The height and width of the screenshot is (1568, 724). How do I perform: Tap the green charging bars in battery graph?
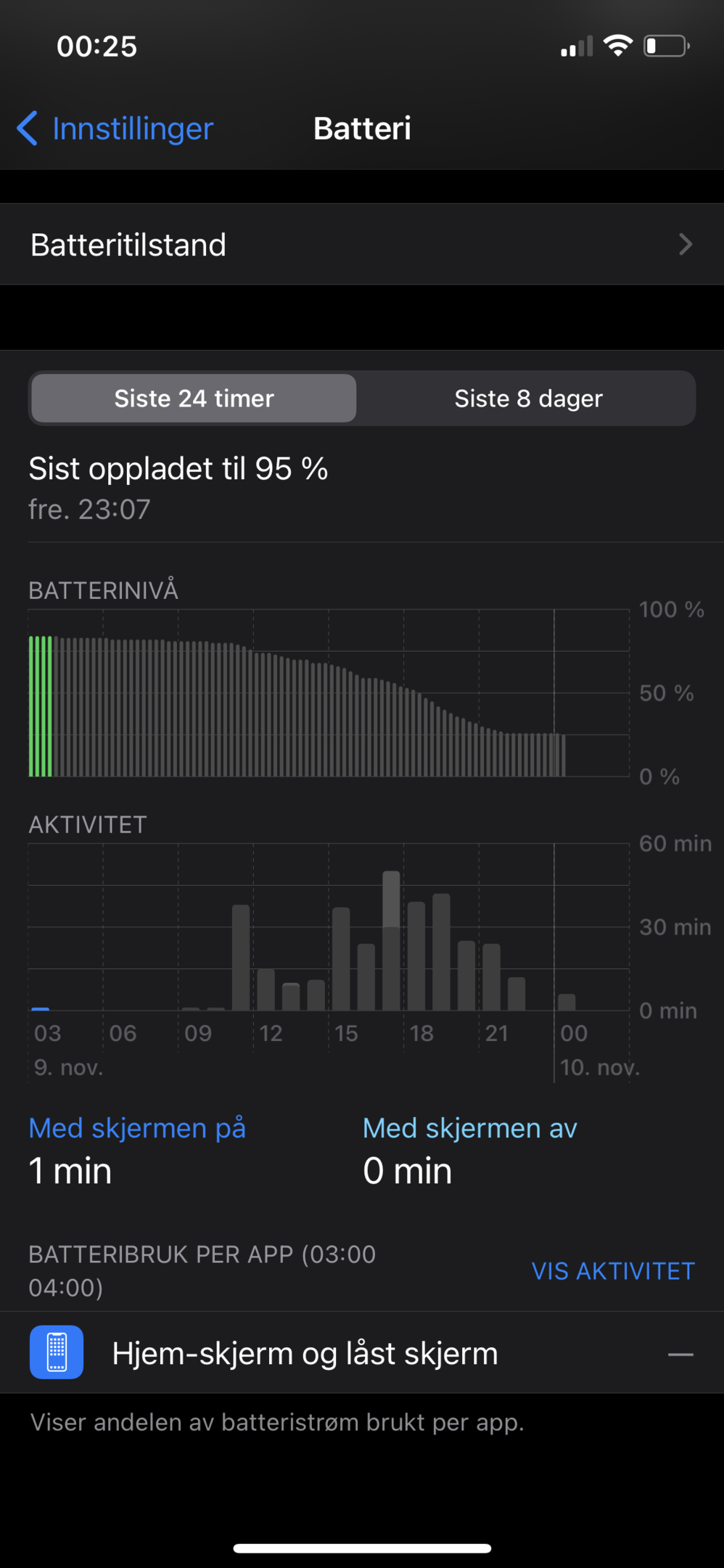click(x=41, y=706)
